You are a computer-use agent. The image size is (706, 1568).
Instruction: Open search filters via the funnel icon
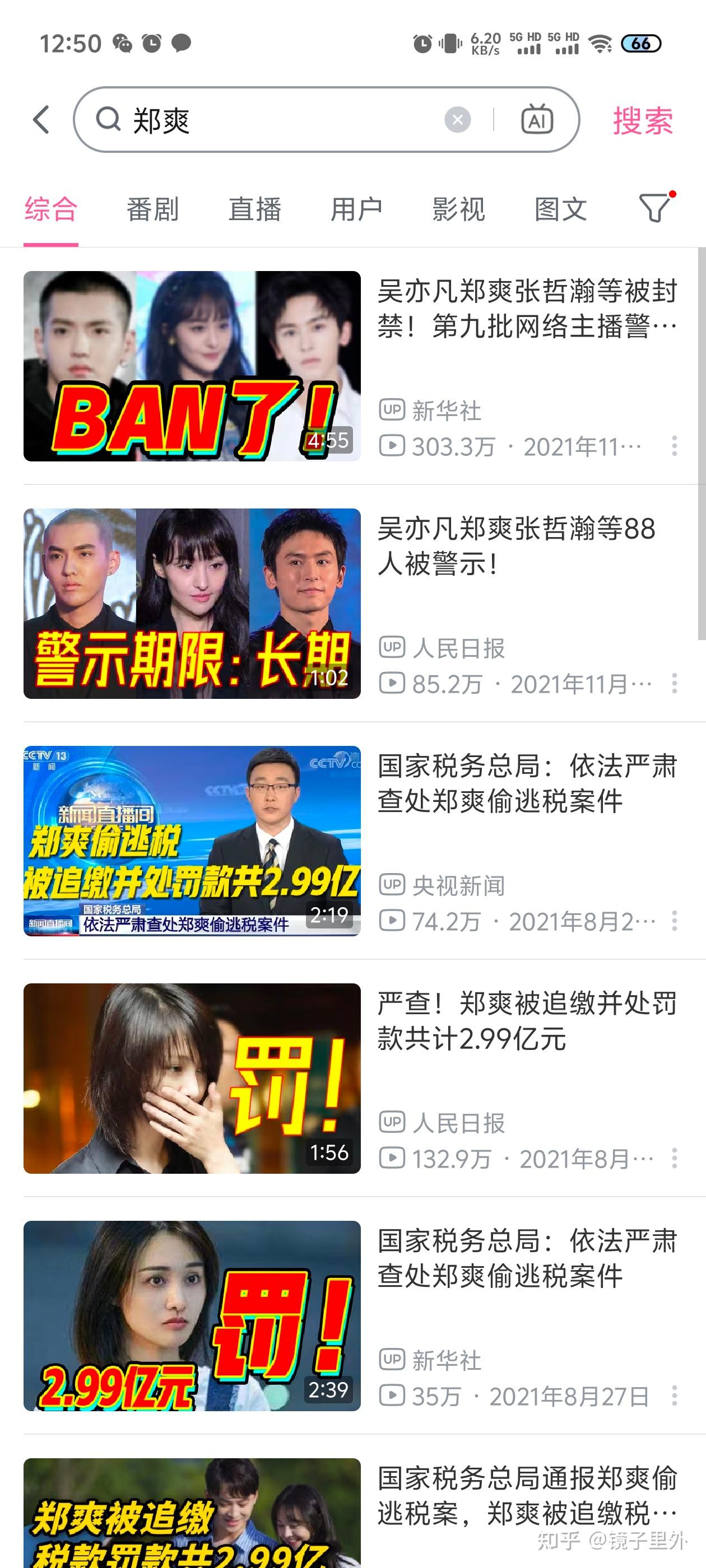tap(655, 209)
